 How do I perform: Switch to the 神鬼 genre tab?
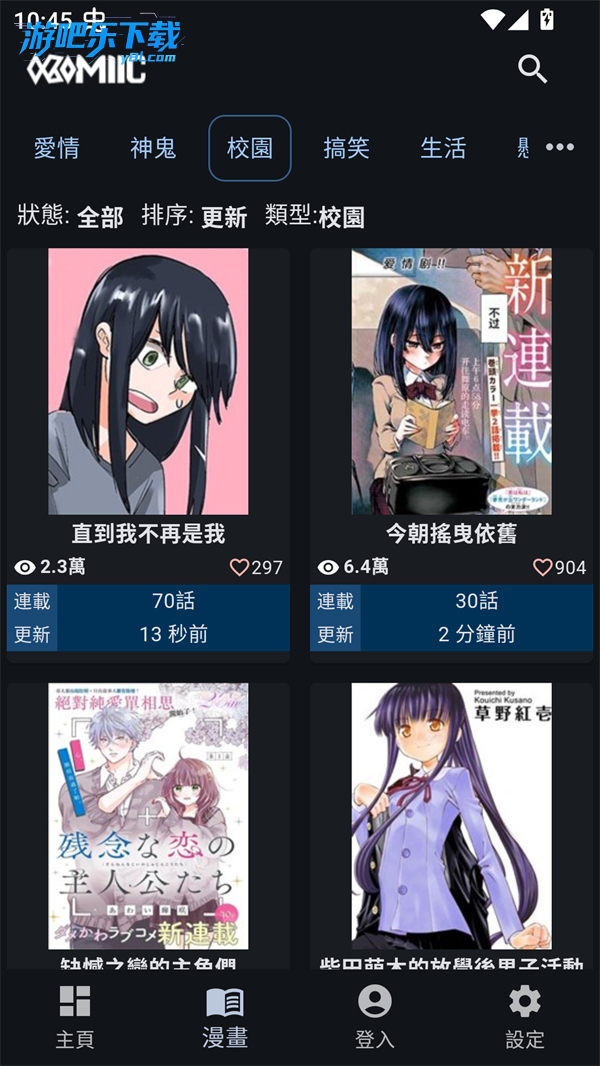(153, 148)
